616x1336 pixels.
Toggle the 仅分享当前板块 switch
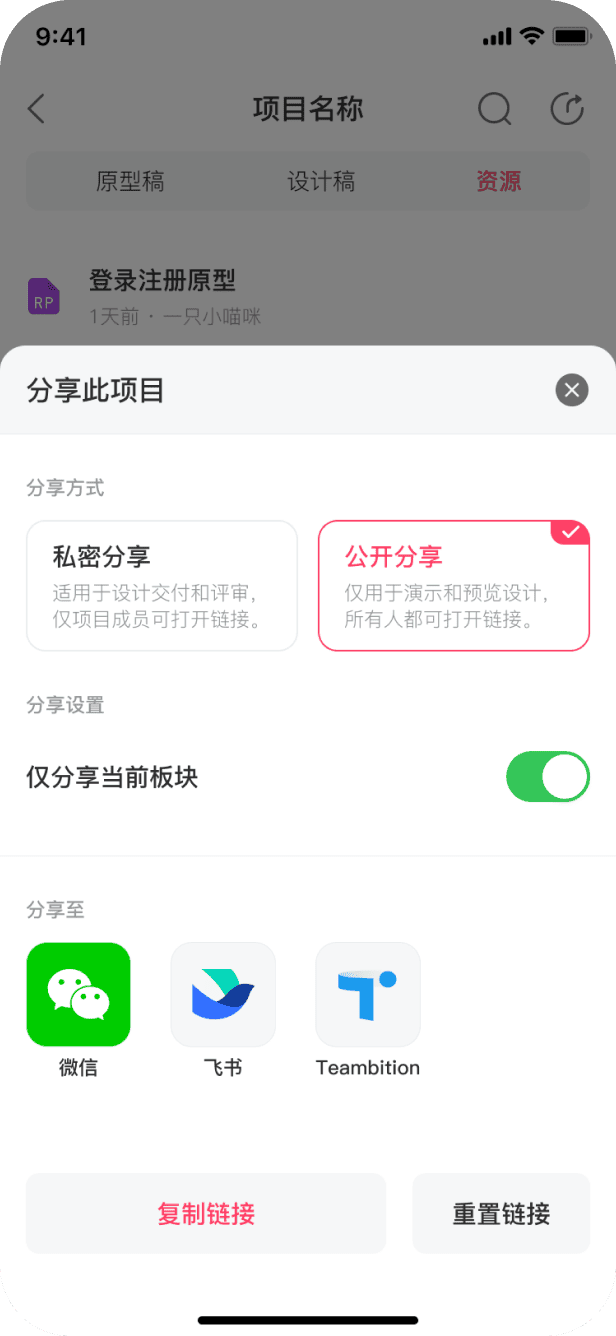click(547, 777)
